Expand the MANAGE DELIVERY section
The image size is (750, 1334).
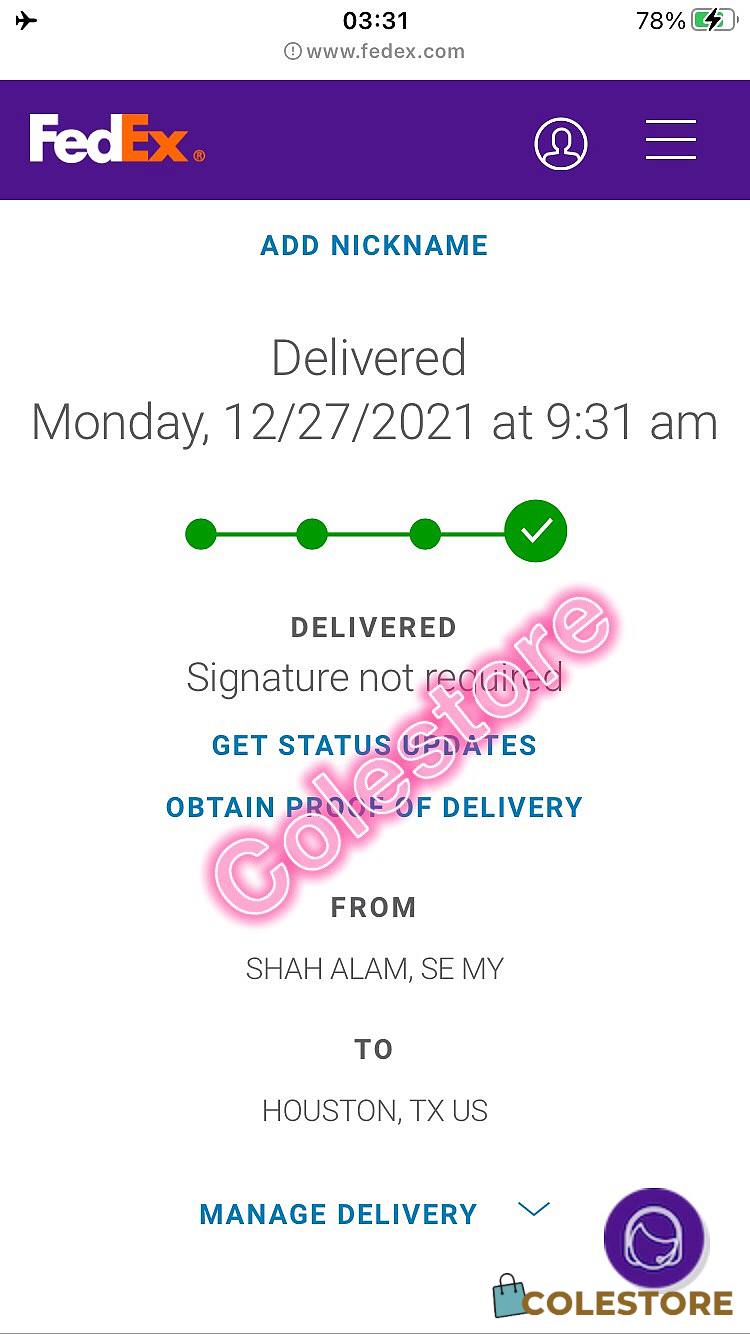[374, 1213]
